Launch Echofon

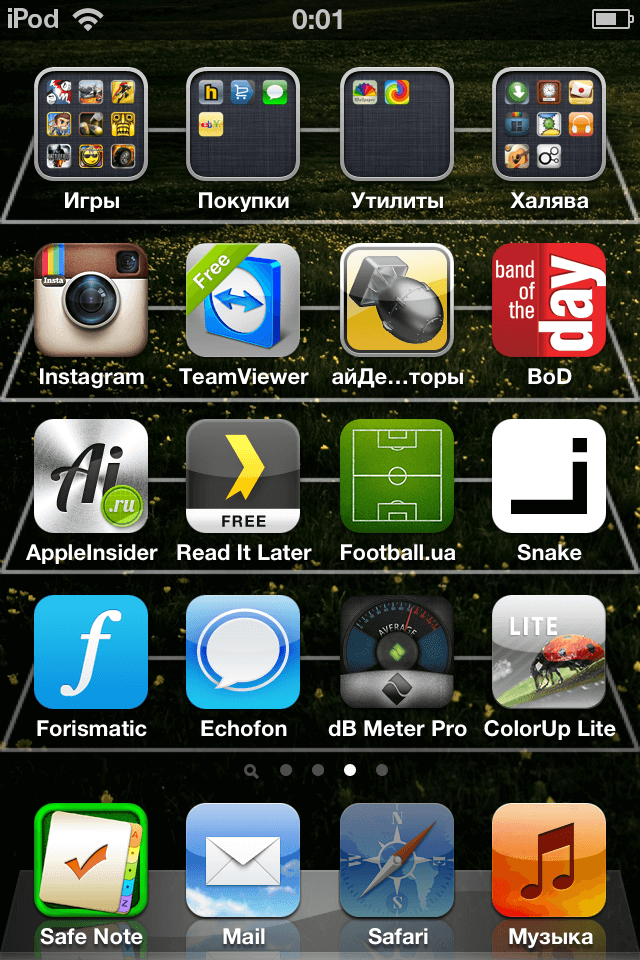[243, 652]
